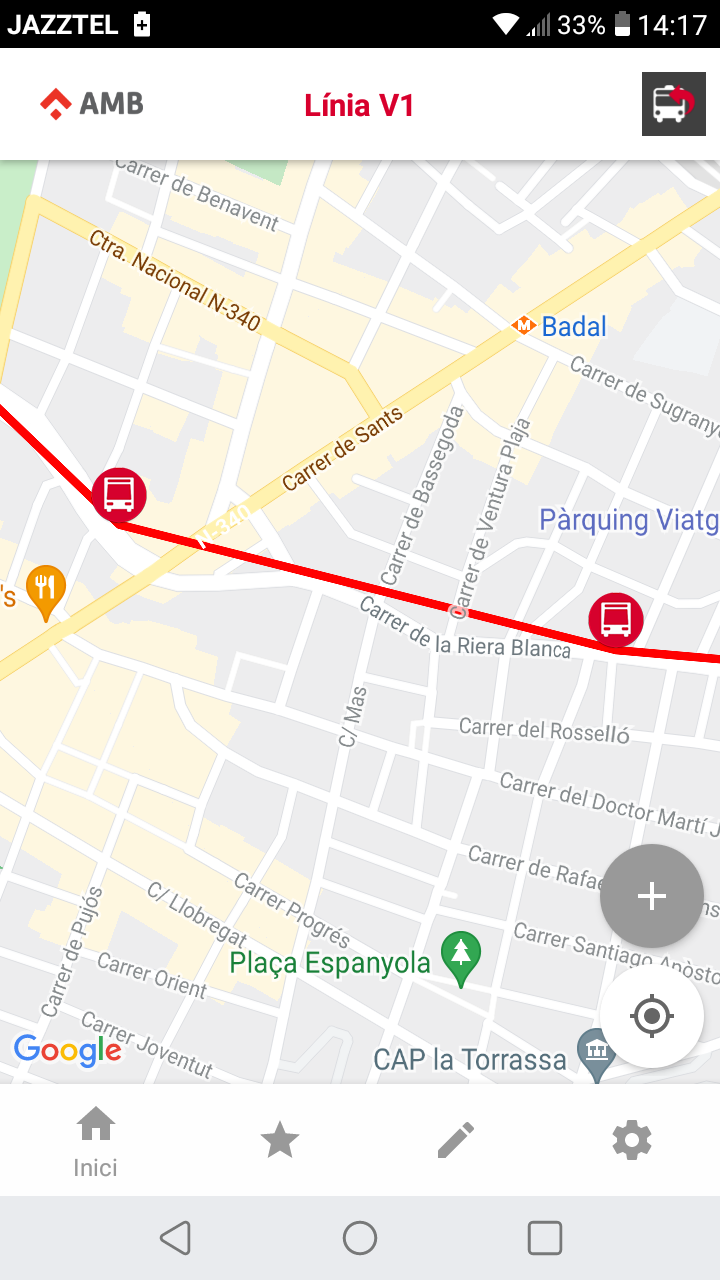The image size is (720, 1280).
Task: Open the bus stop near Carrer de Sants
Action: tap(119, 494)
